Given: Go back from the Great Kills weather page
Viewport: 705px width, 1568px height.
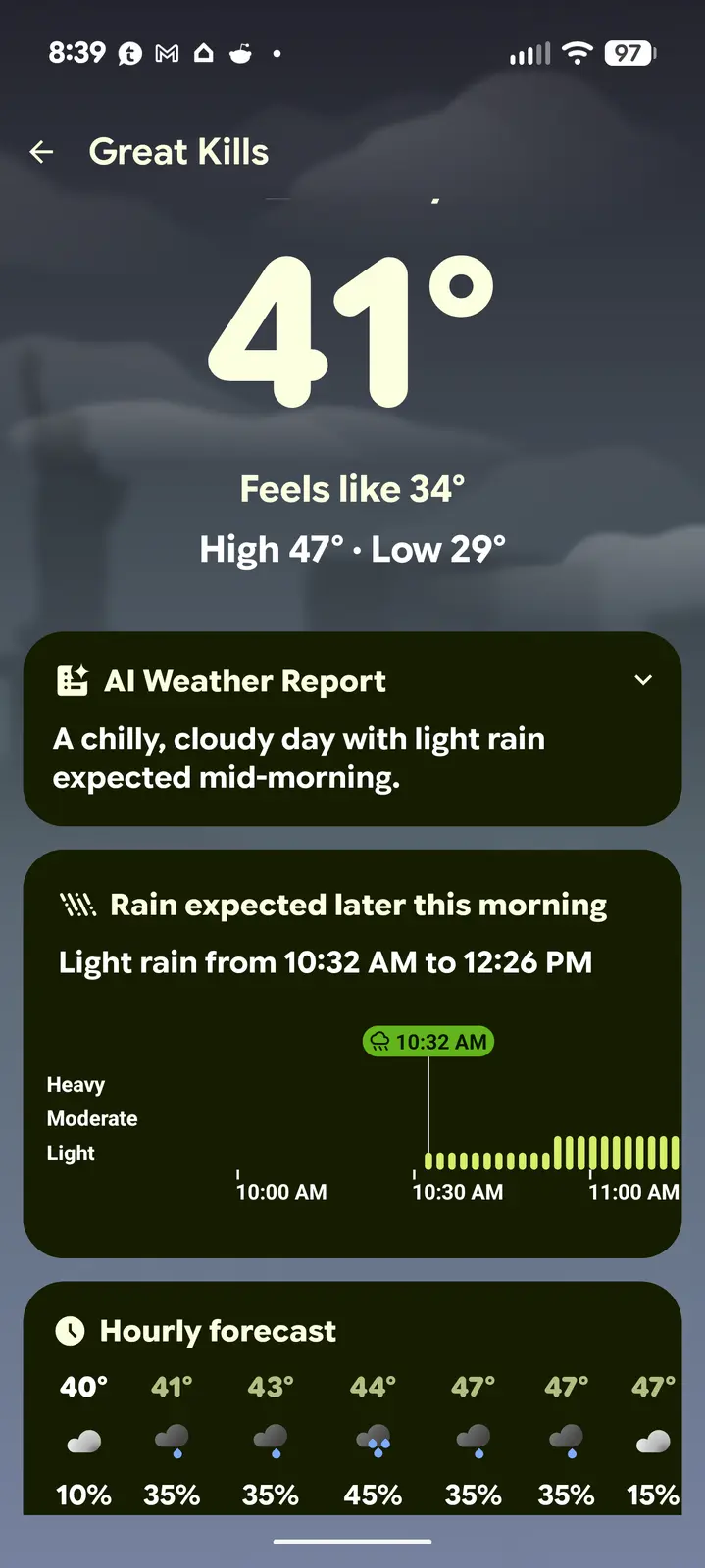Looking at the screenshot, I should 41,152.
